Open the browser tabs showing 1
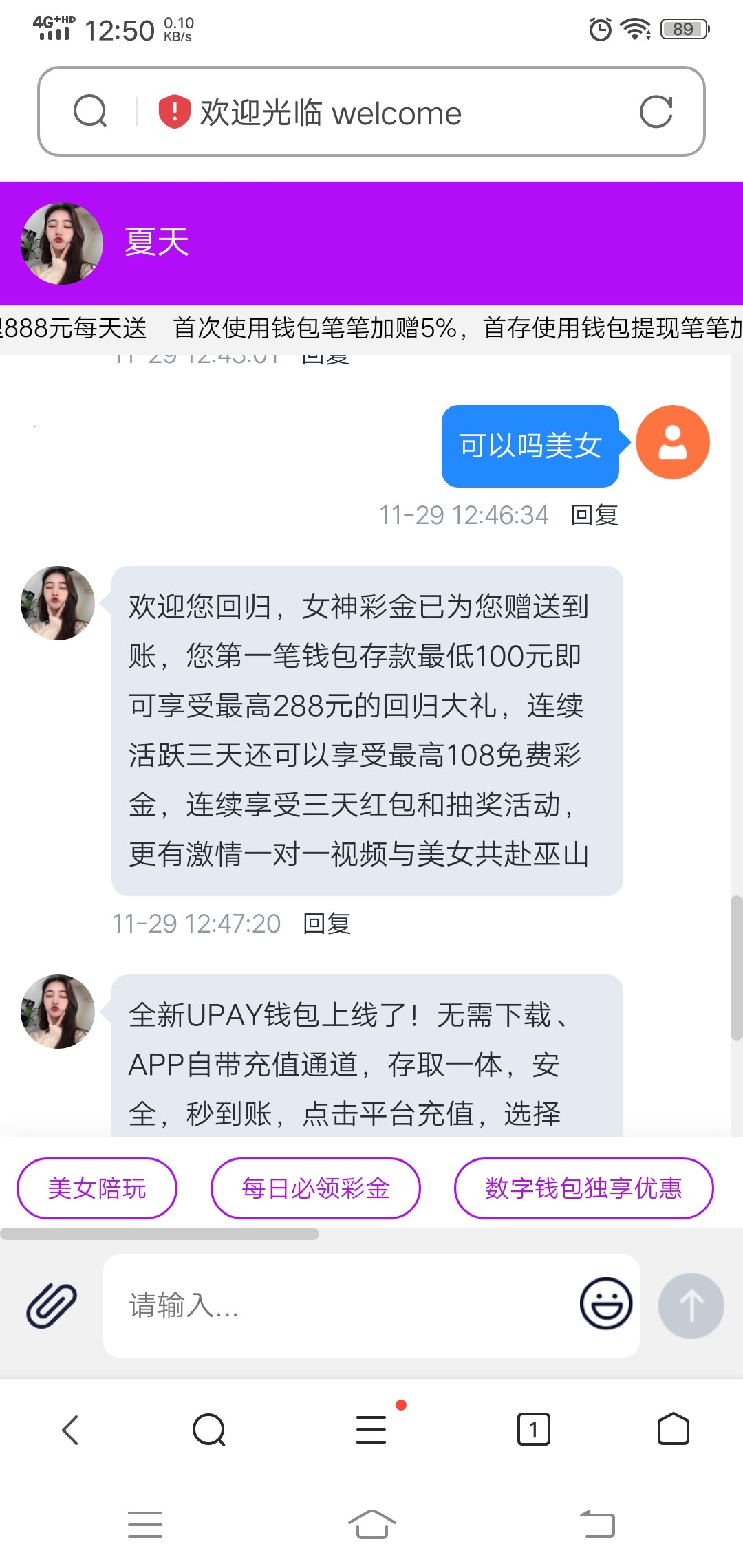This screenshot has width=743, height=1568. coord(534,1429)
